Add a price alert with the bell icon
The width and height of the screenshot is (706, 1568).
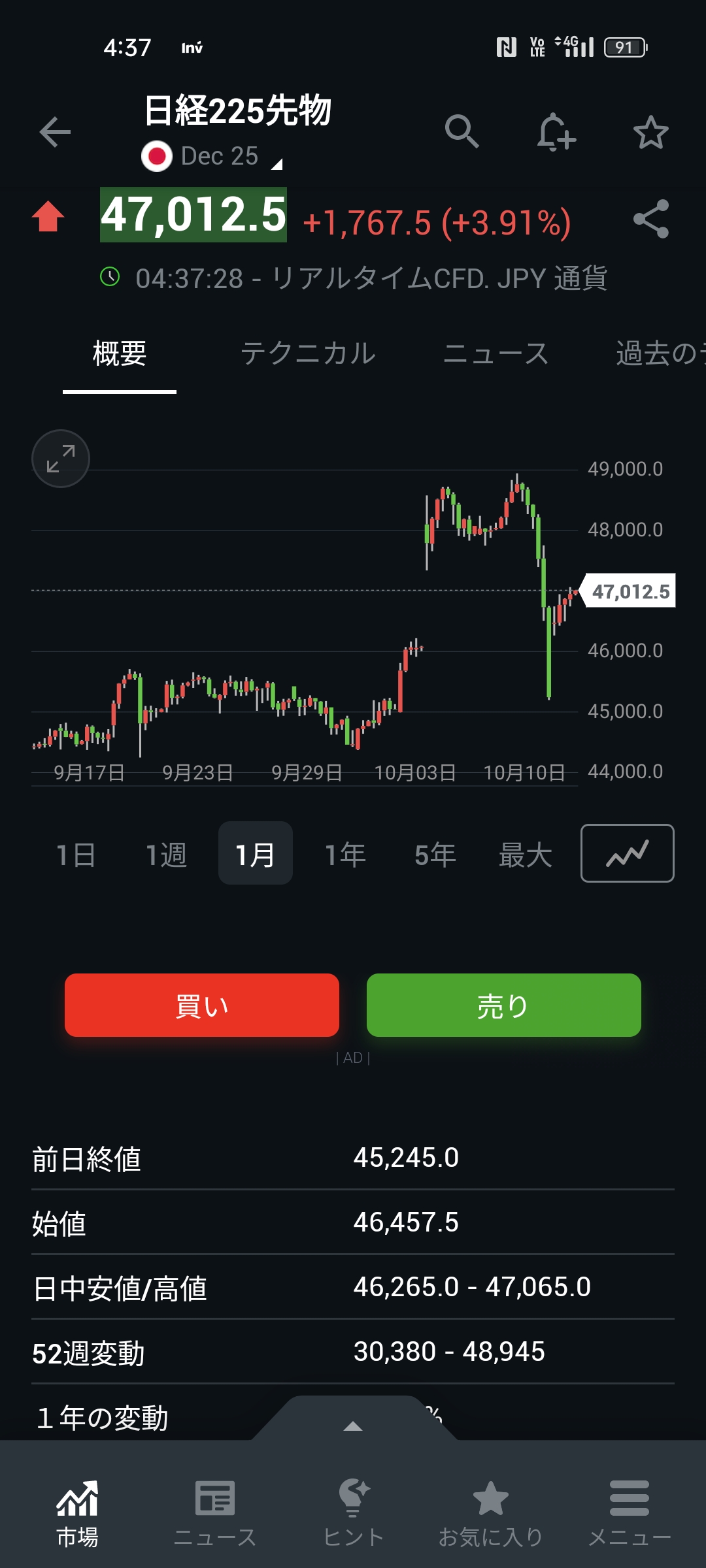(x=556, y=133)
